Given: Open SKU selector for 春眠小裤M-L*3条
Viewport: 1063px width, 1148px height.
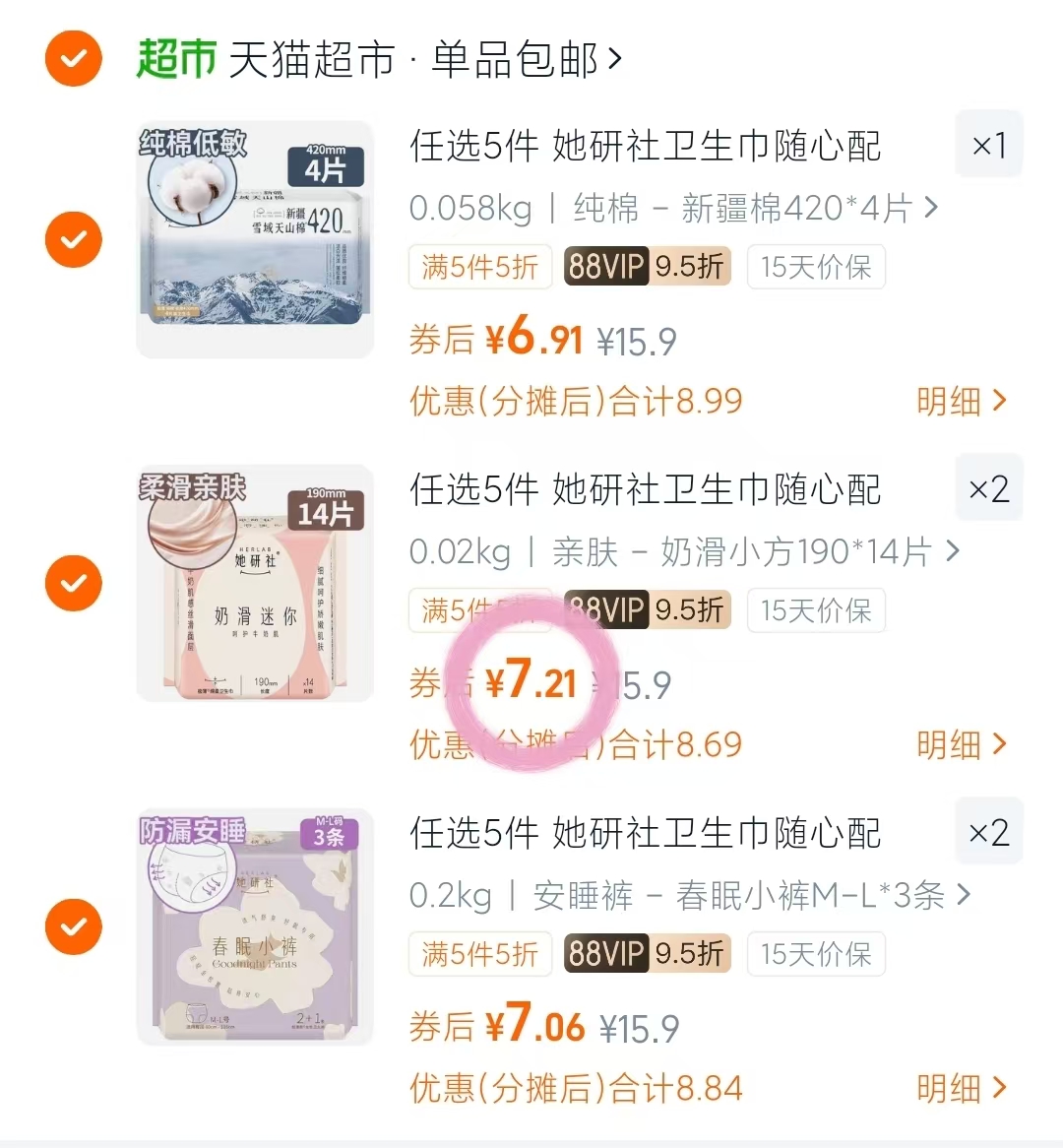Looking at the screenshot, I should click(x=689, y=894).
